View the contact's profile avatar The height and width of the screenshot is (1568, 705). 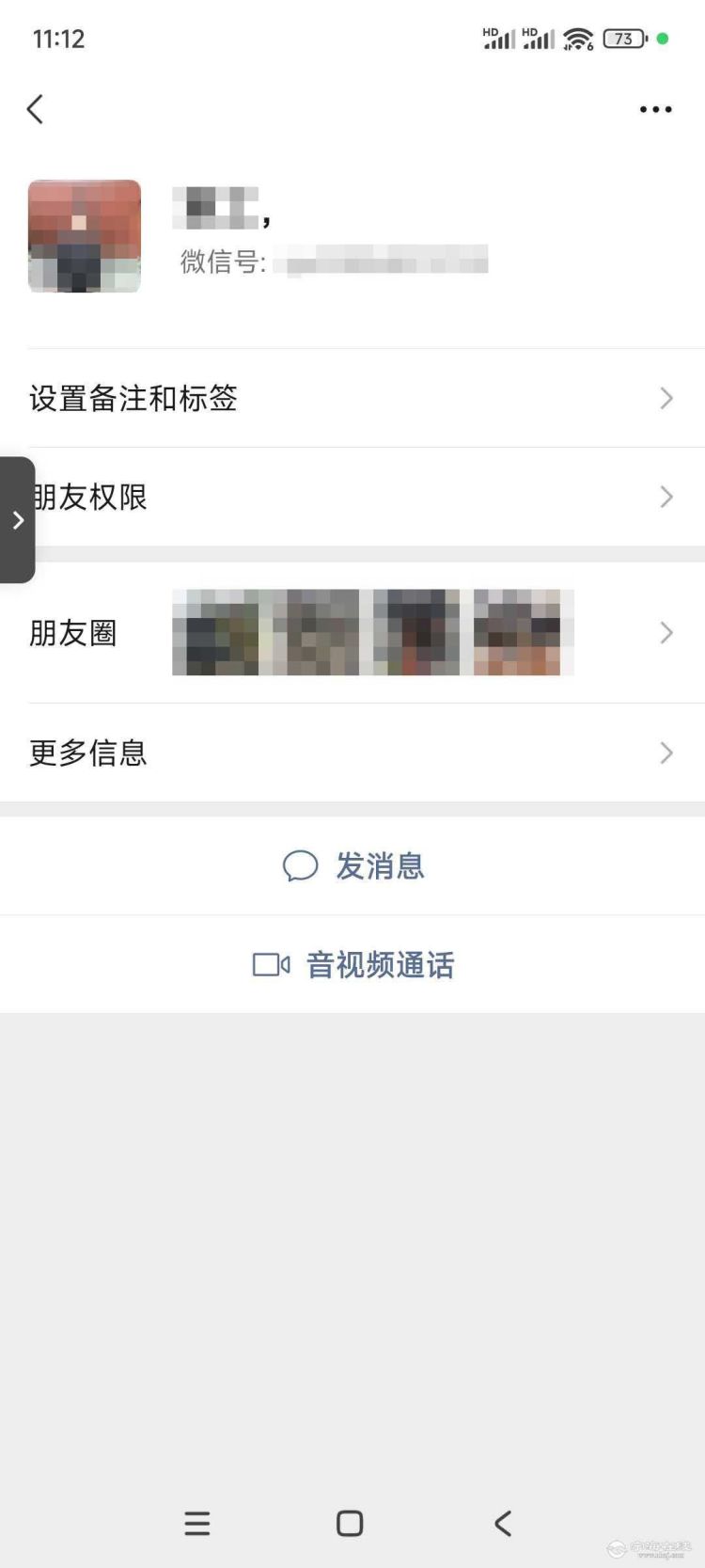85,236
